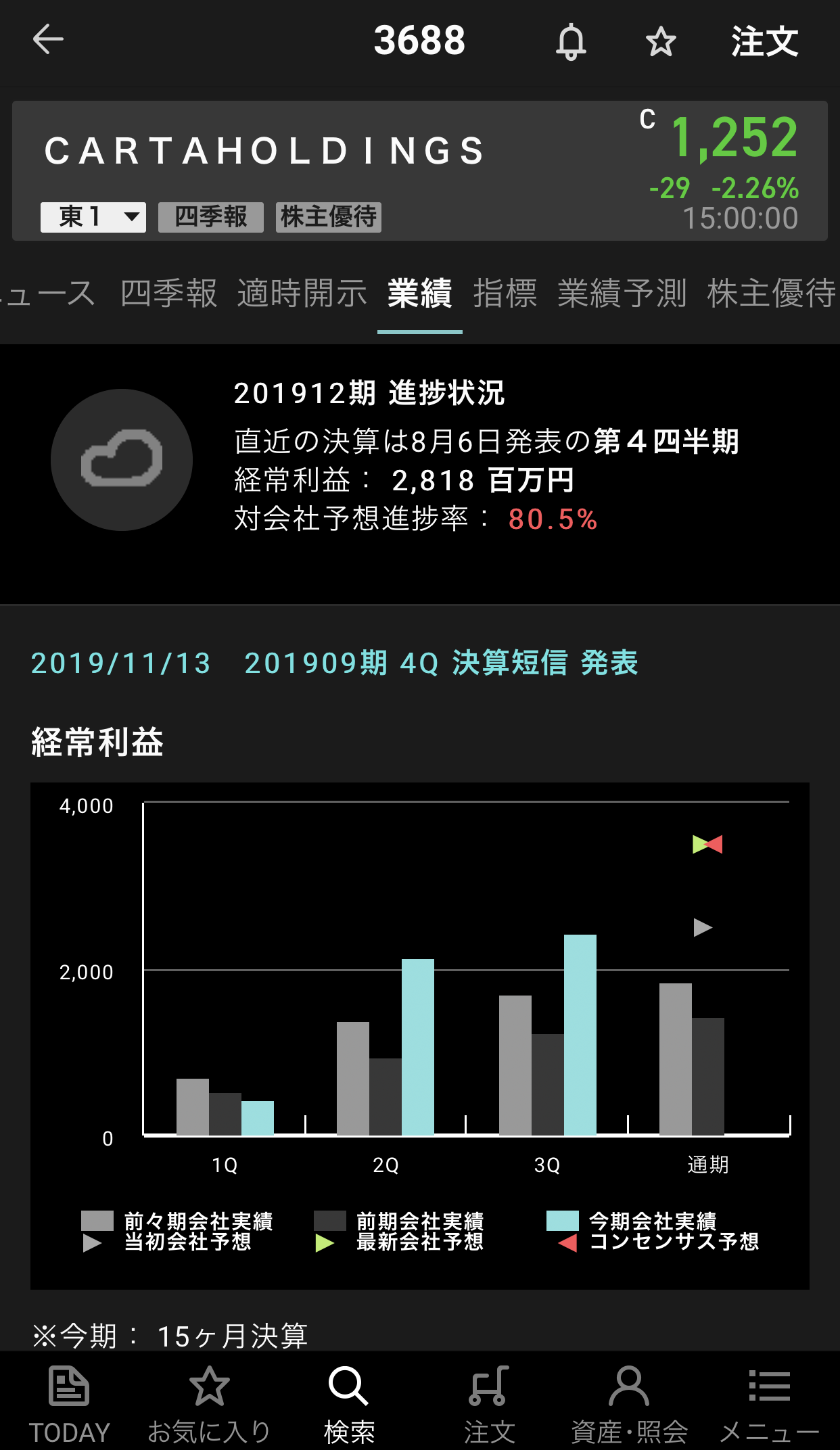Switch to the 指標 tab
The width and height of the screenshot is (840, 1450).
(x=505, y=294)
